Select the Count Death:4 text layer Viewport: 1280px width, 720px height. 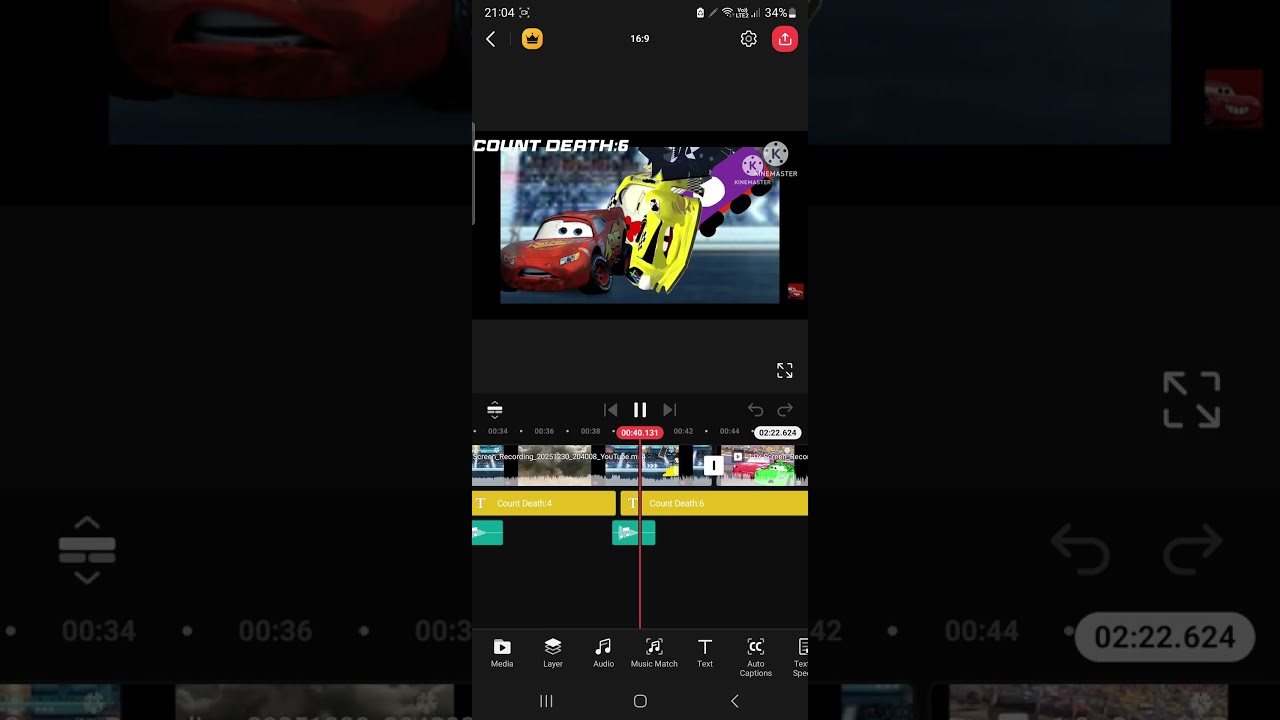543,503
